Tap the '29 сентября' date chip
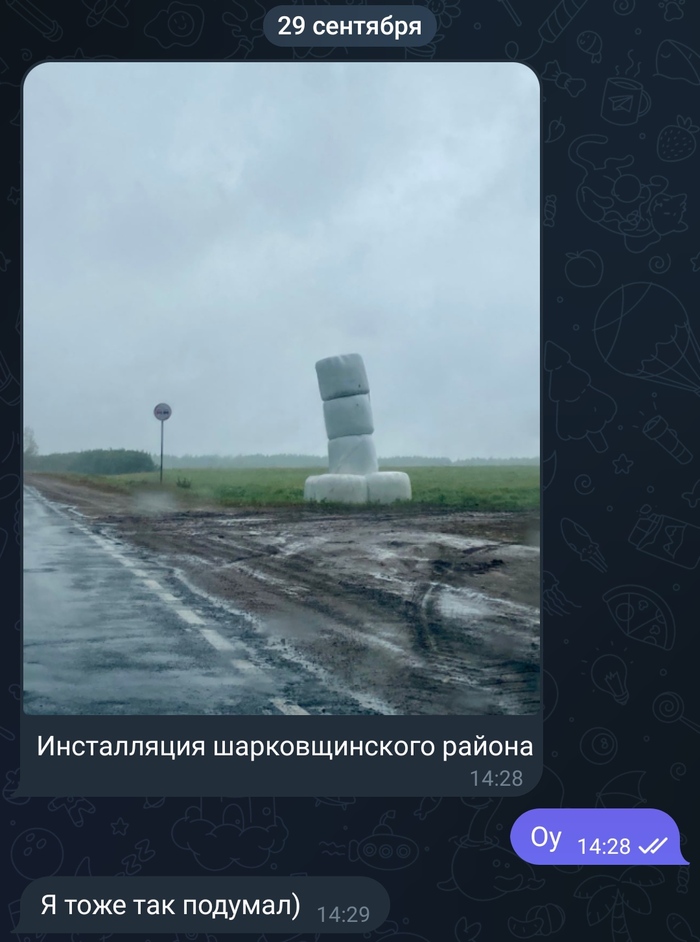The width and height of the screenshot is (700, 942). click(x=349, y=26)
